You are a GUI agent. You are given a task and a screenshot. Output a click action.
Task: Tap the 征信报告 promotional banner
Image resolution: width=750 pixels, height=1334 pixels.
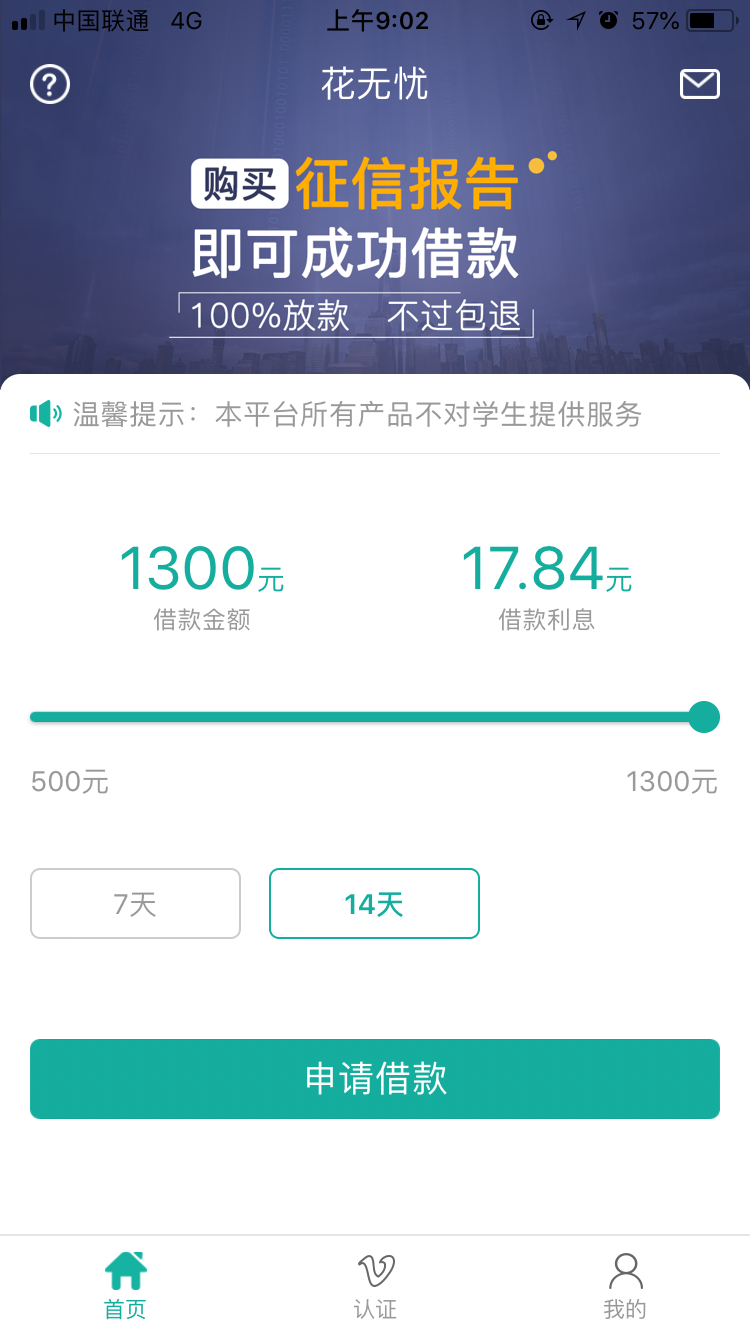375,245
